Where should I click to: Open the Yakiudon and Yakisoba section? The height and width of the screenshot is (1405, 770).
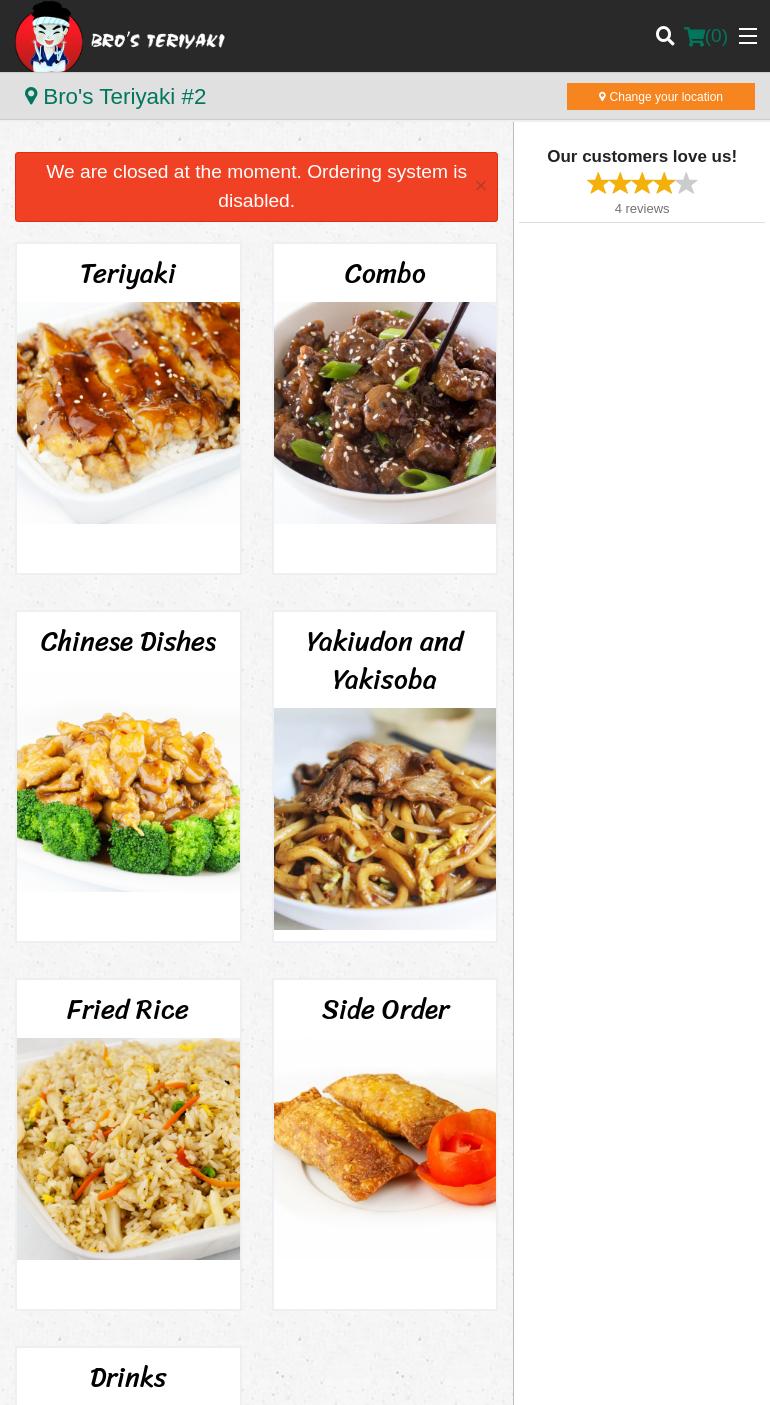coord(384,775)
